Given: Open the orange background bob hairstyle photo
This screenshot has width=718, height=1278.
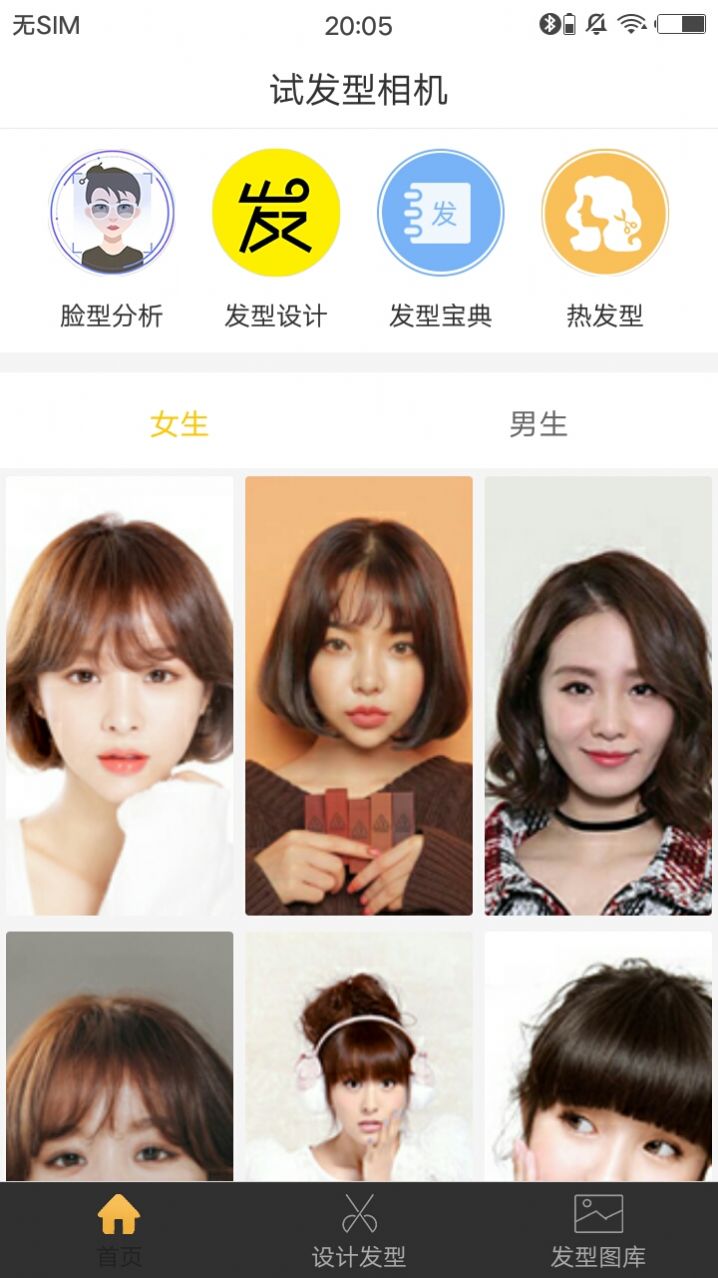Looking at the screenshot, I should 358,695.
